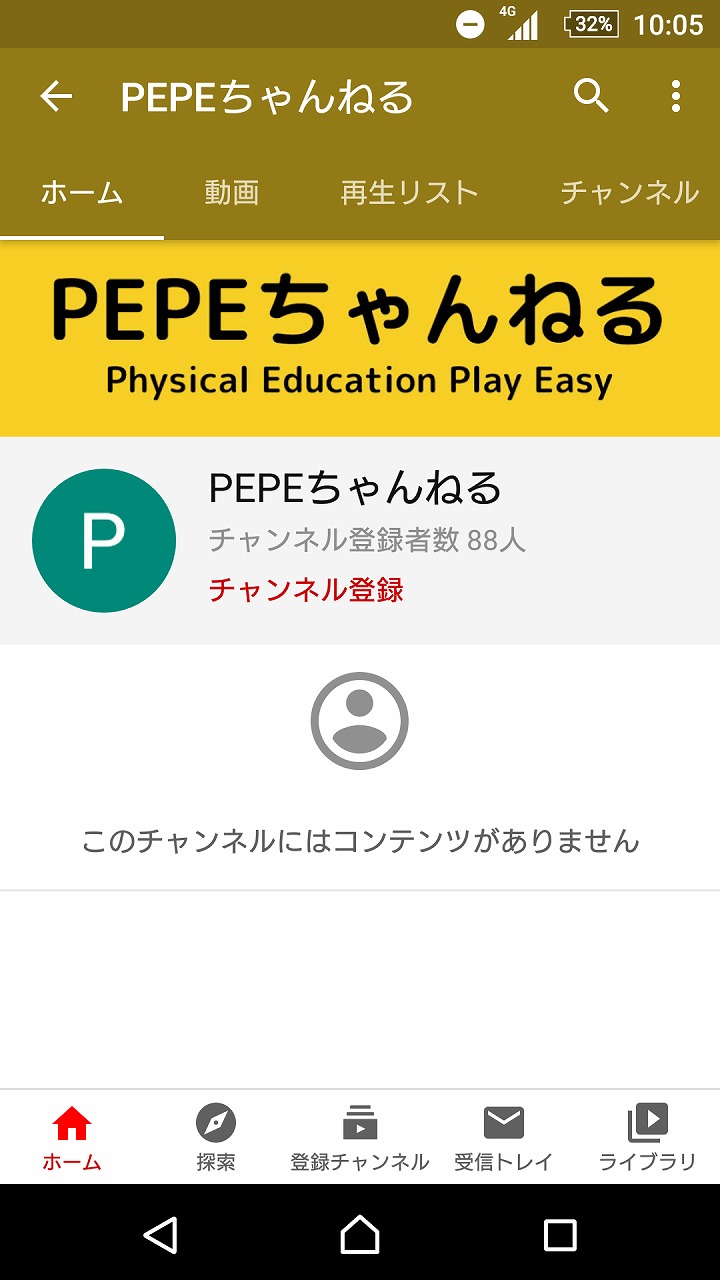
Task: Open the 受信トレイ inbox tab
Action: [x=504, y=1137]
